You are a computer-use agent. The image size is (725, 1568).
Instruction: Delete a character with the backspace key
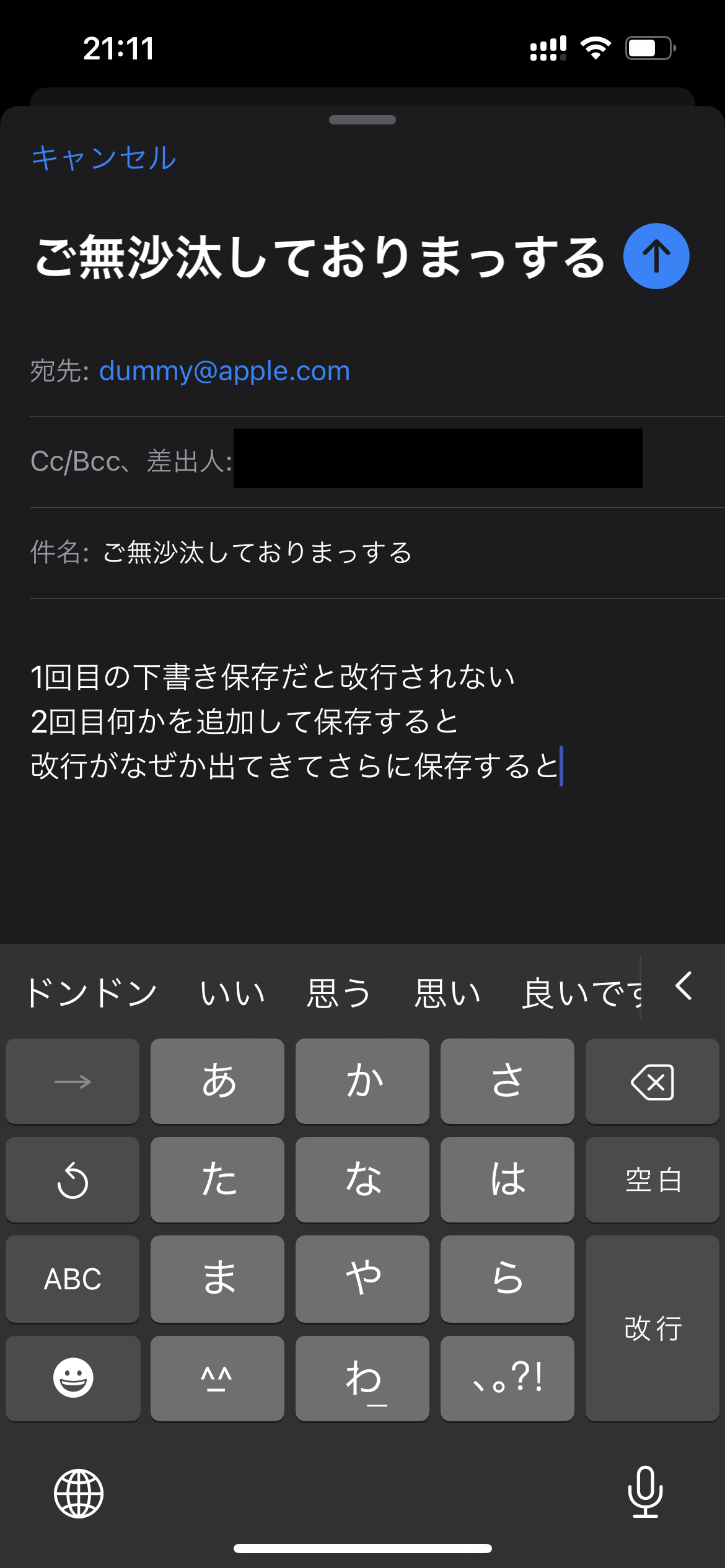(x=652, y=1082)
